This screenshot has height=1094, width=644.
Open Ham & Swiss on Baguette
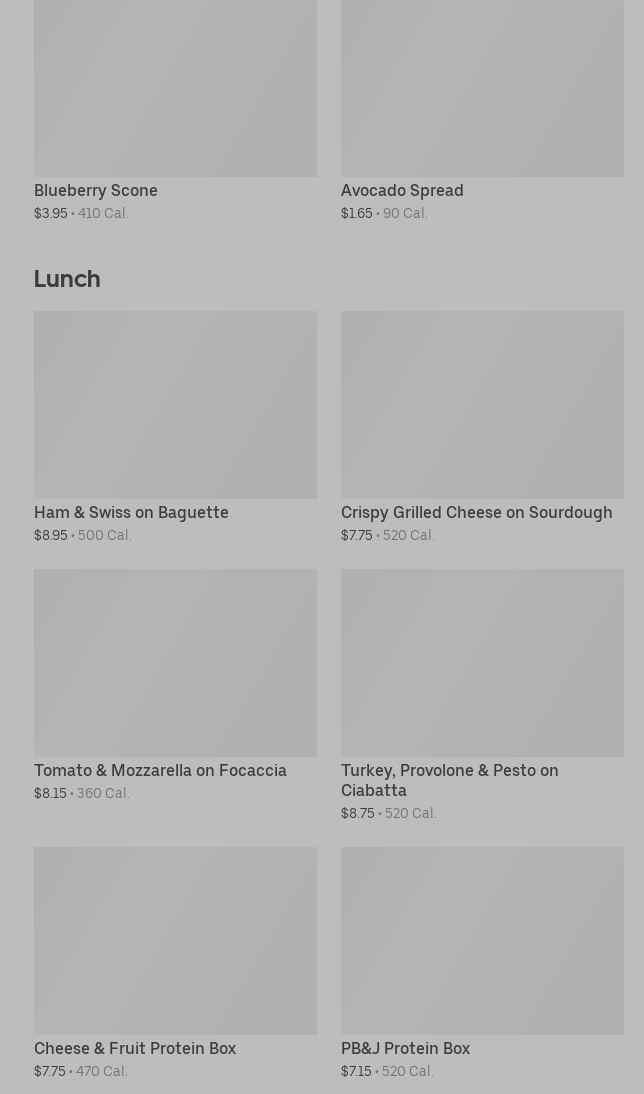[x=175, y=427]
